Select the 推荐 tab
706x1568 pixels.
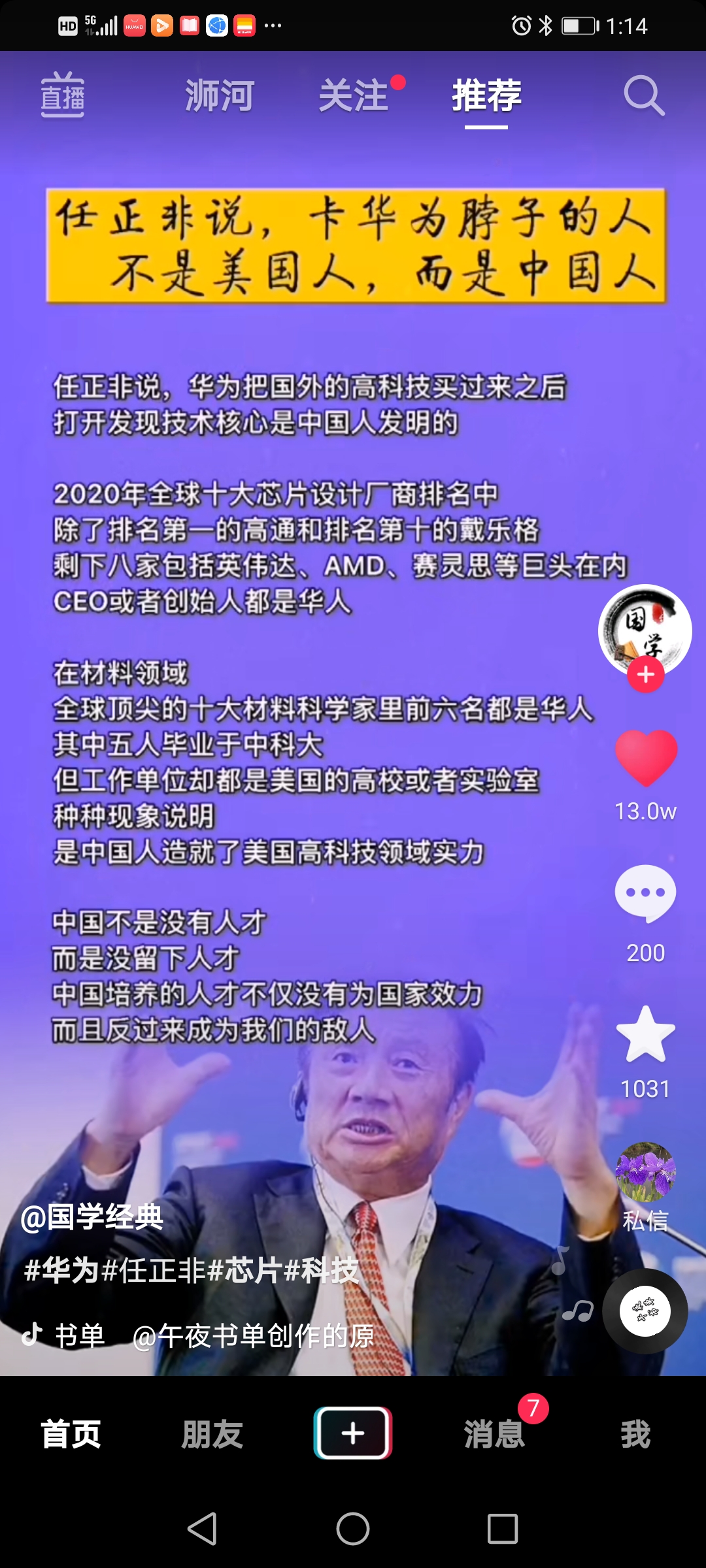coord(486,95)
